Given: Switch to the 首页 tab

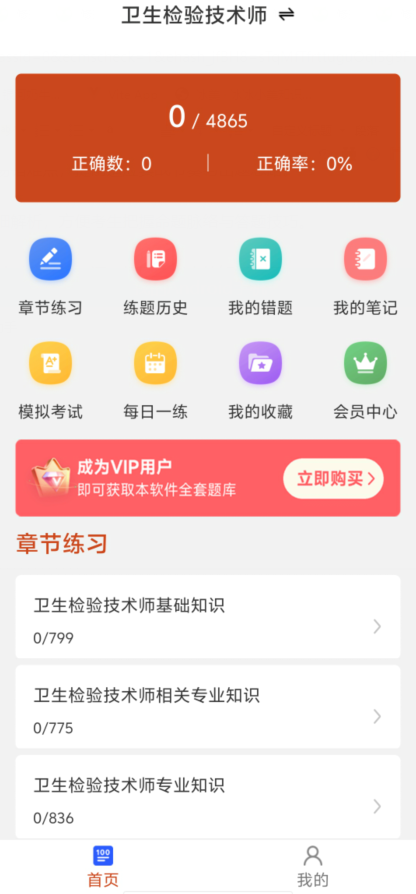Looking at the screenshot, I should 103,867.
